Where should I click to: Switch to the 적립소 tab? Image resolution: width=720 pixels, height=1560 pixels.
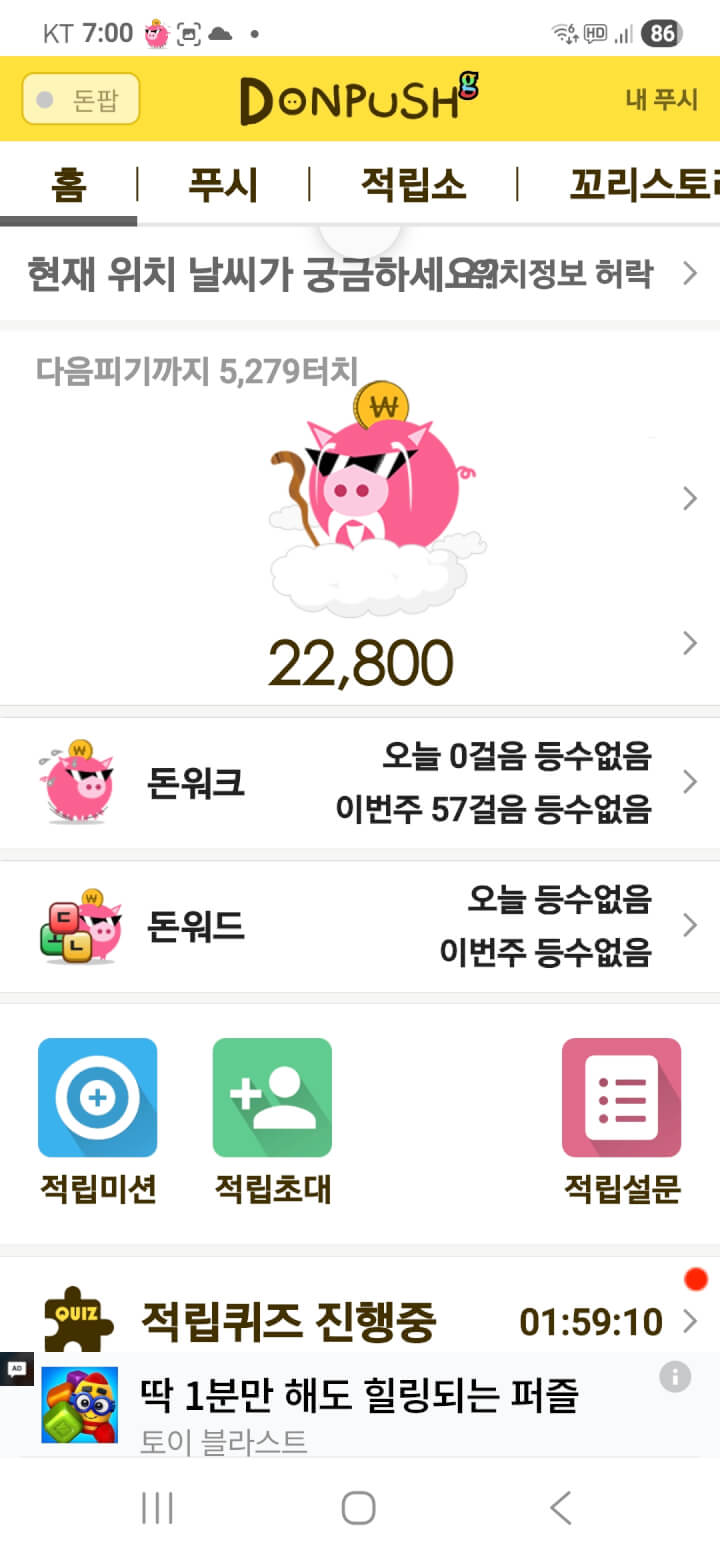[x=413, y=185]
